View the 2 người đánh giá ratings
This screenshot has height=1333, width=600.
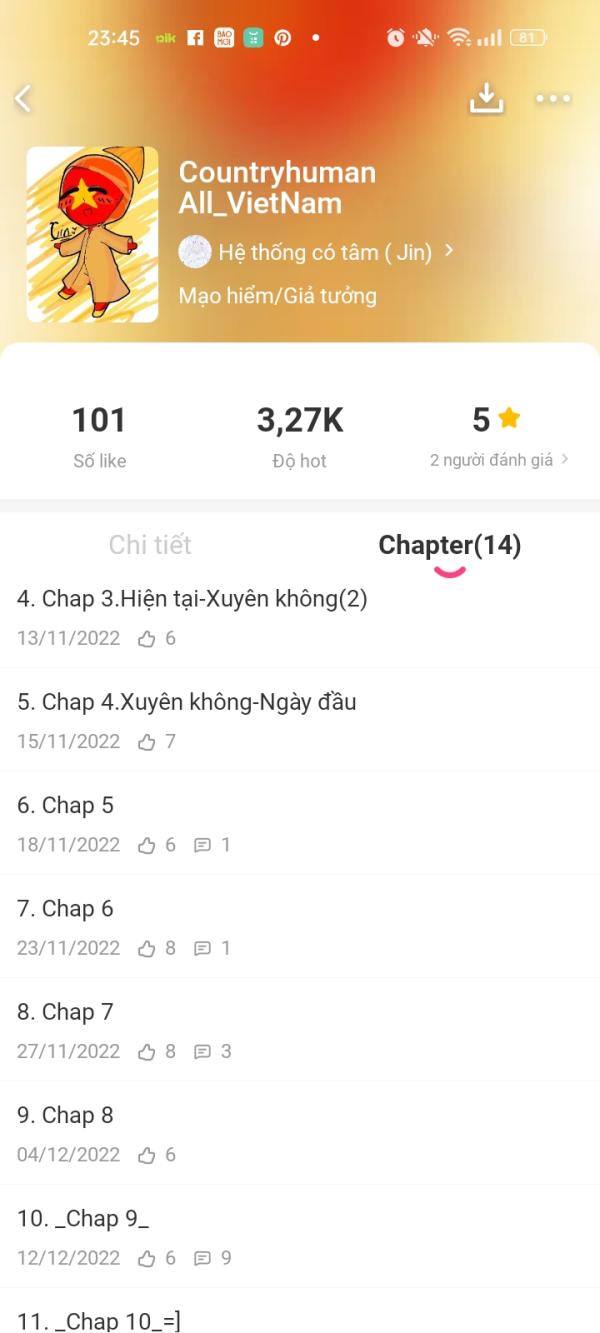(x=498, y=460)
